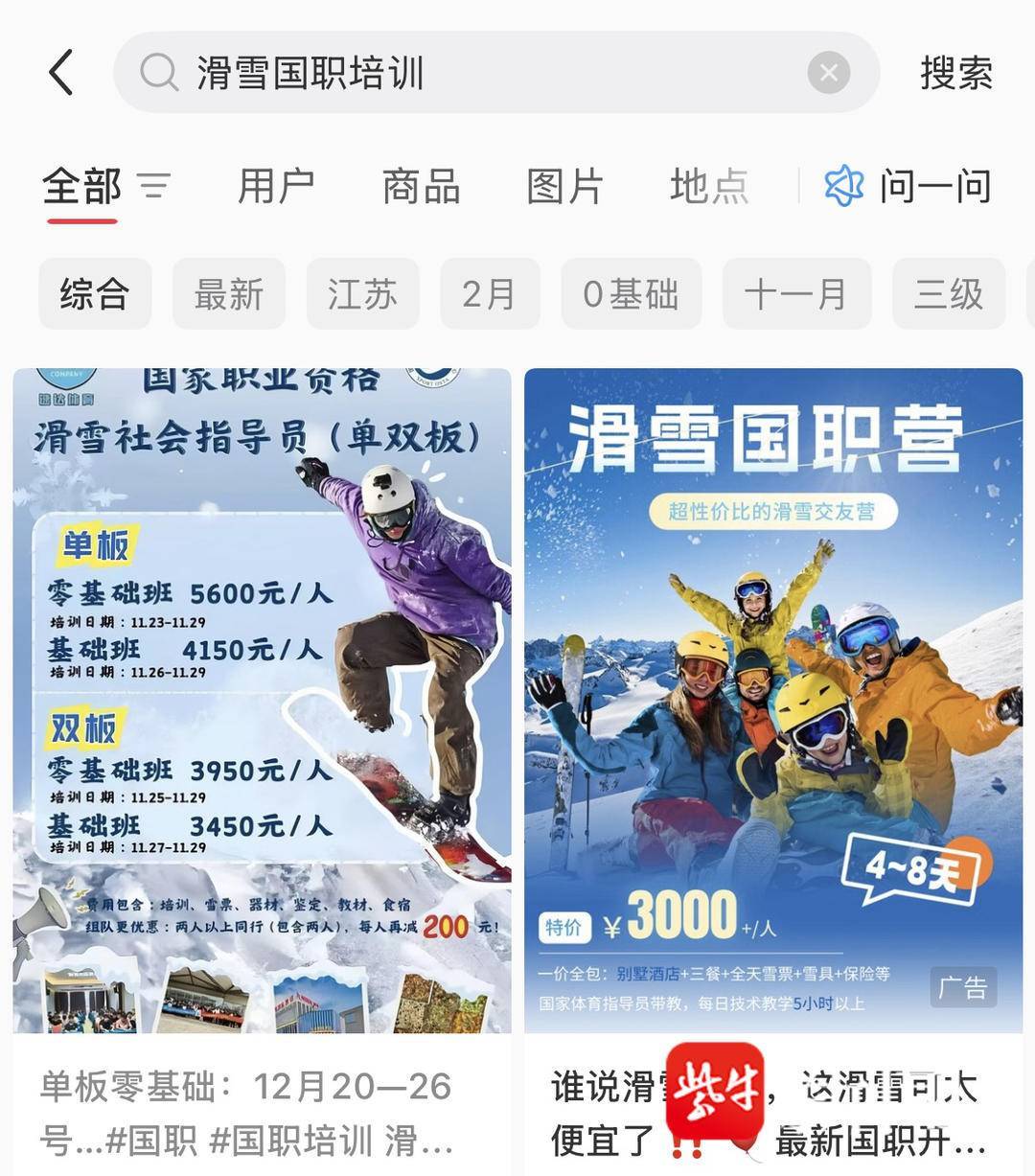Apply the 十一月 filter chip
The height and width of the screenshot is (1176, 1035).
(x=796, y=293)
